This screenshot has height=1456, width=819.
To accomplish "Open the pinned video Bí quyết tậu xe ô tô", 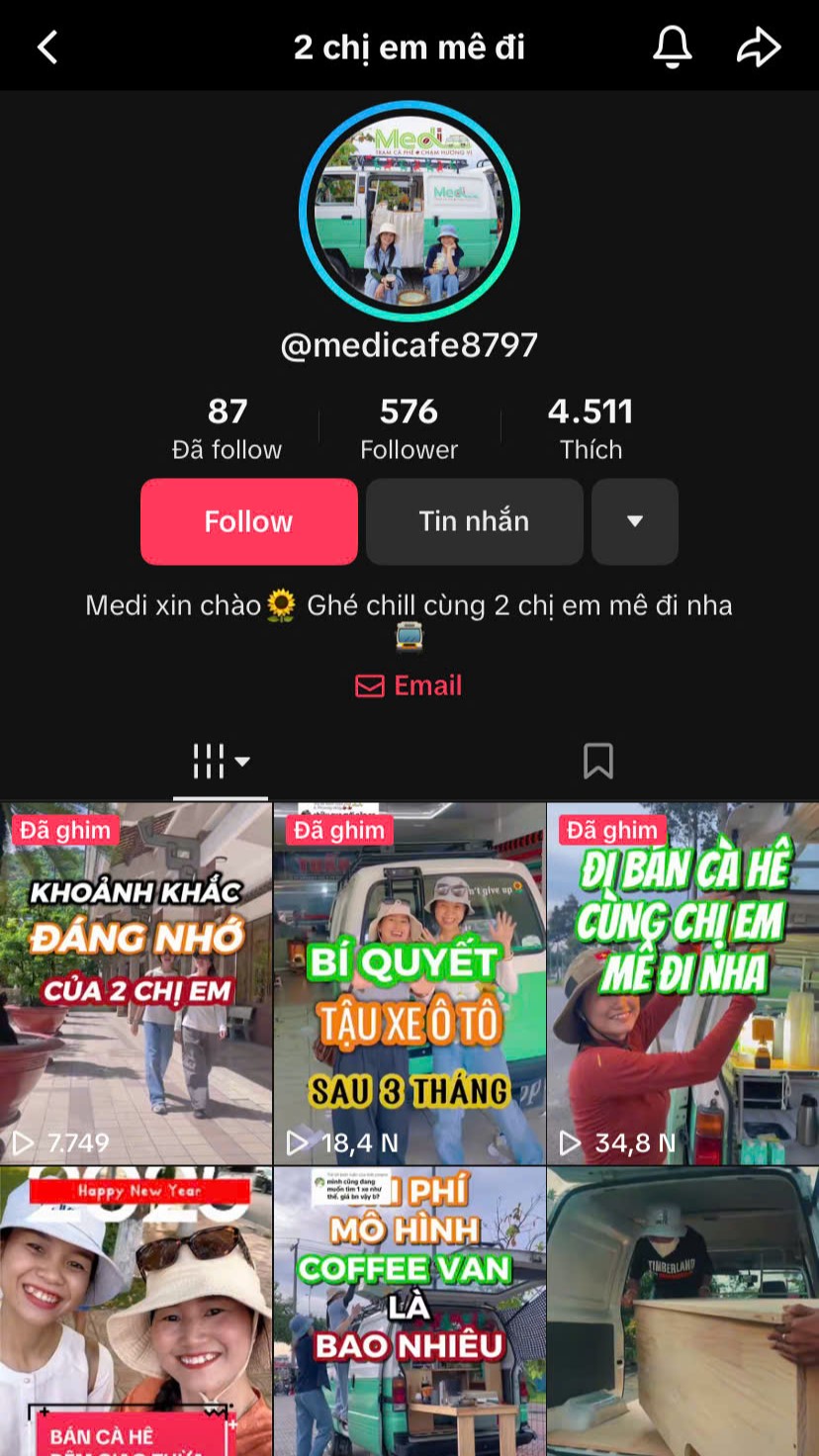I will [x=409, y=984].
